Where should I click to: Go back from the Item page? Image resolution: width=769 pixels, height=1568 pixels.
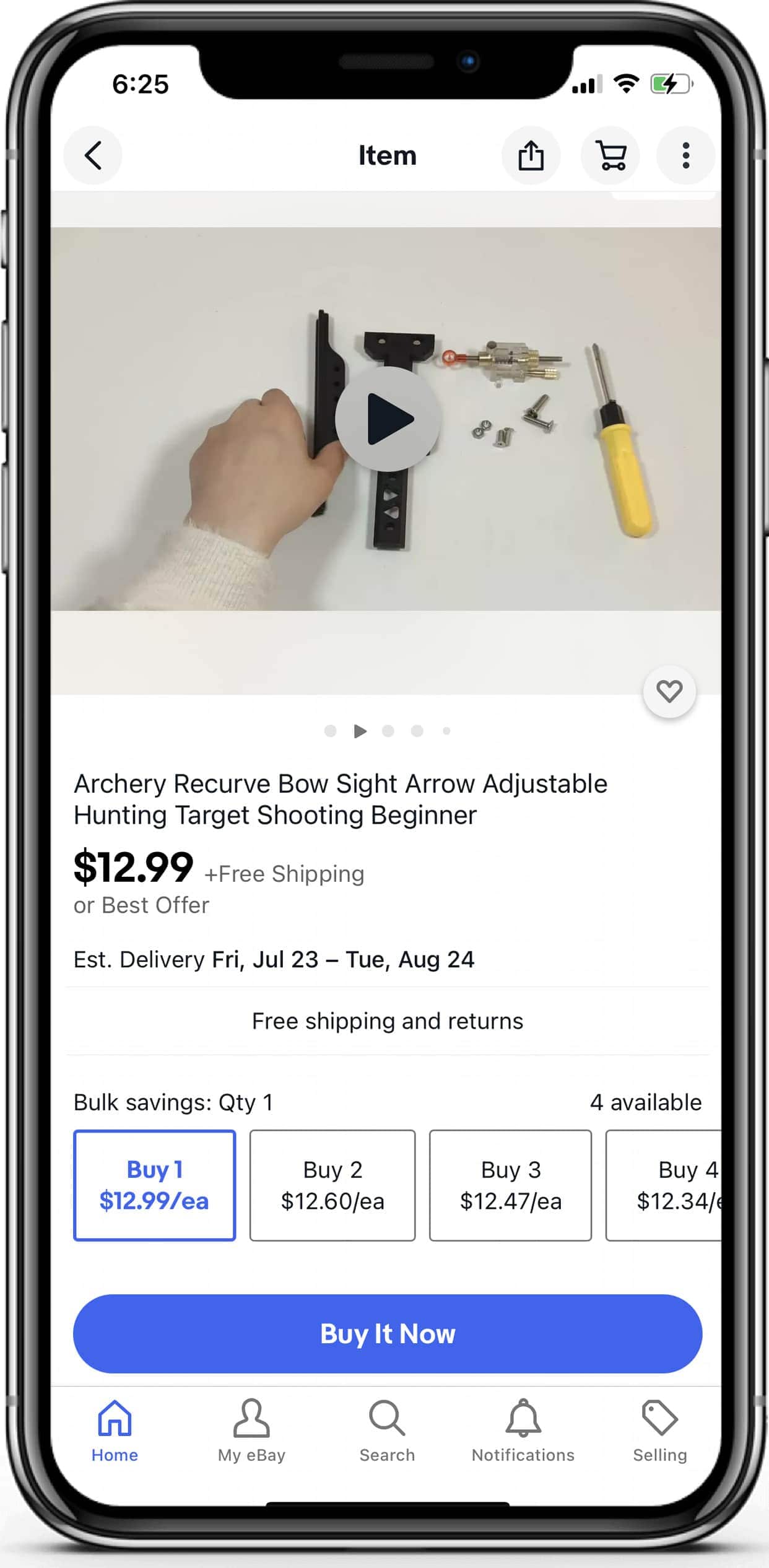click(x=93, y=155)
